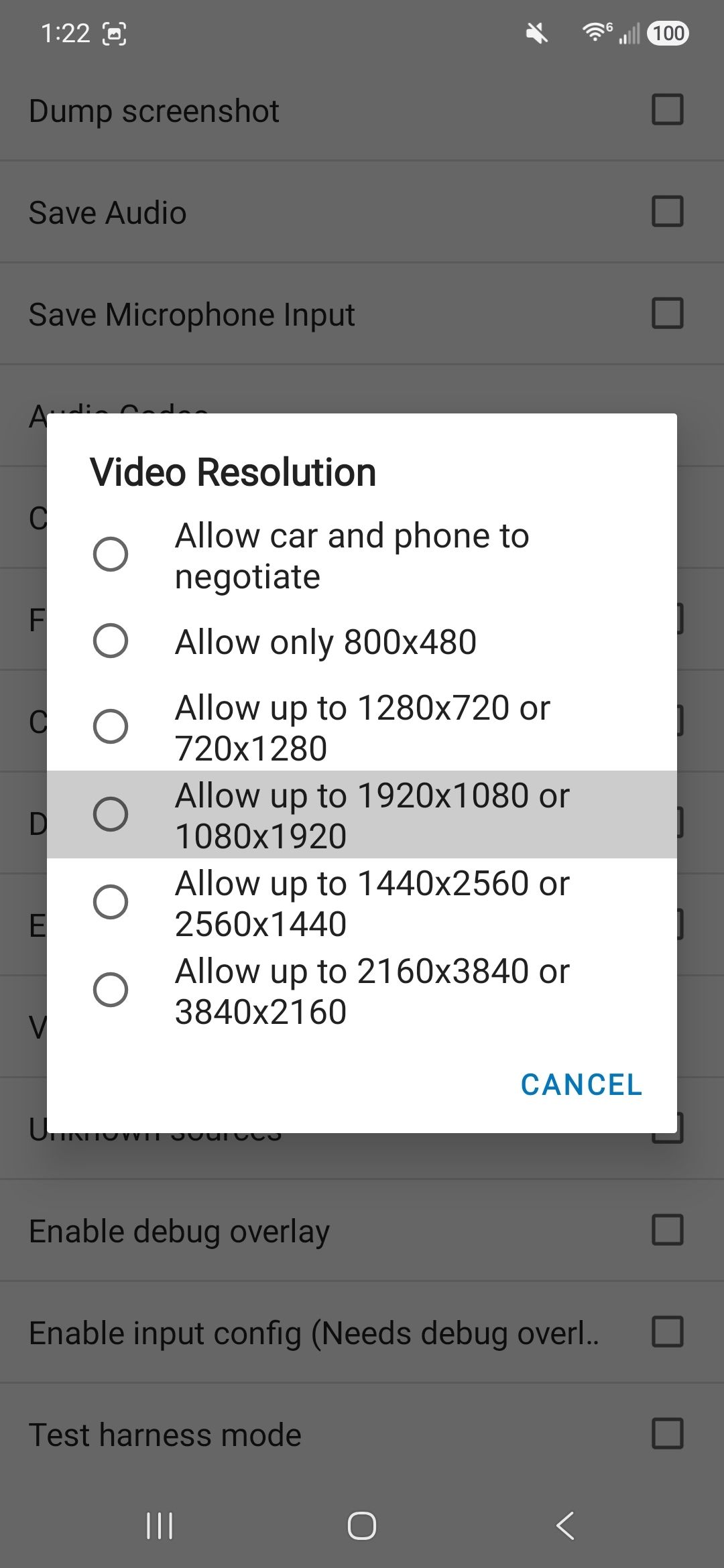Screen dimensions: 724x1568
Task: Go to the home screen
Action: [x=362, y=1526]
